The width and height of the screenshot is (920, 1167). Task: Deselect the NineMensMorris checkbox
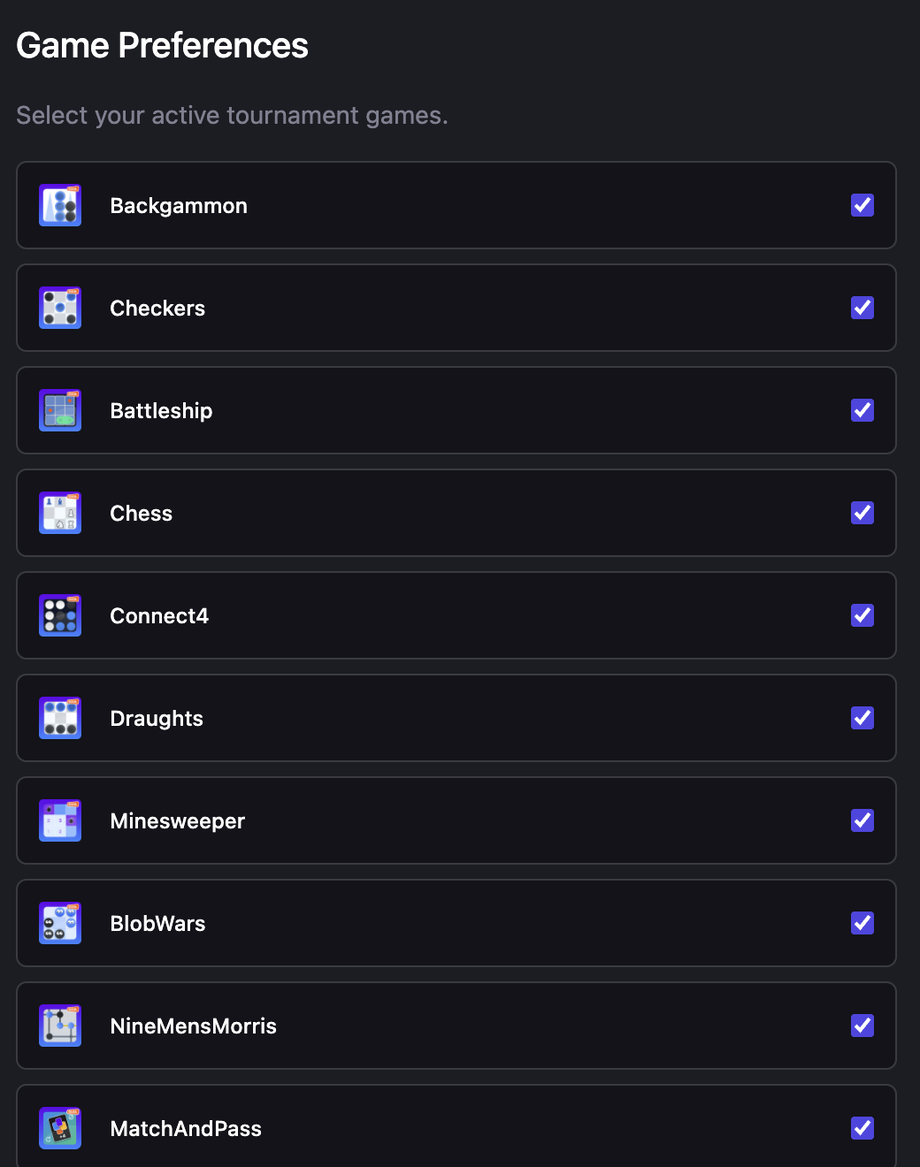click(x=862, y=1025)
